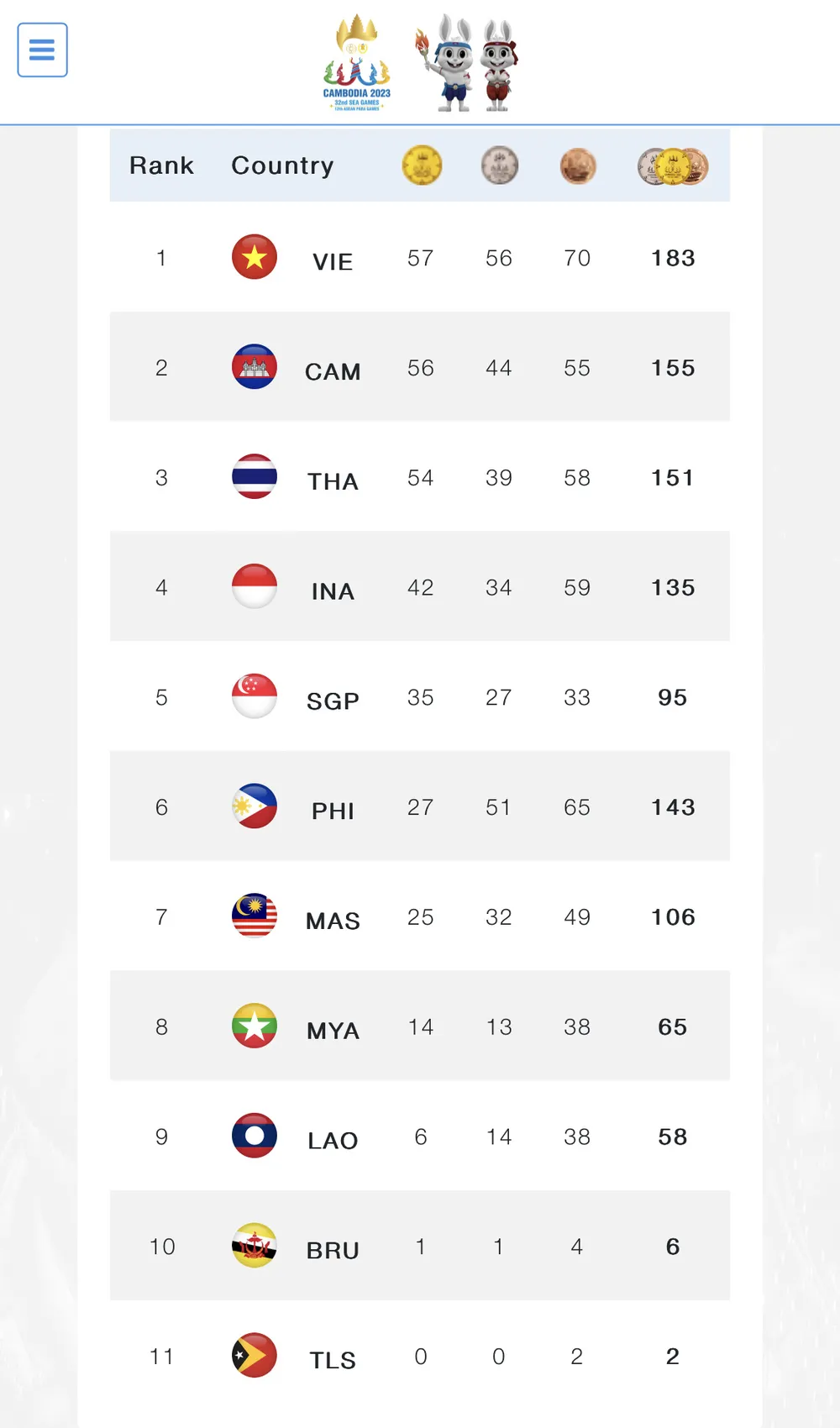Click the bronze medal column icon
Viewport: 840px width, 1428px height.
click(x=577, y=165)
